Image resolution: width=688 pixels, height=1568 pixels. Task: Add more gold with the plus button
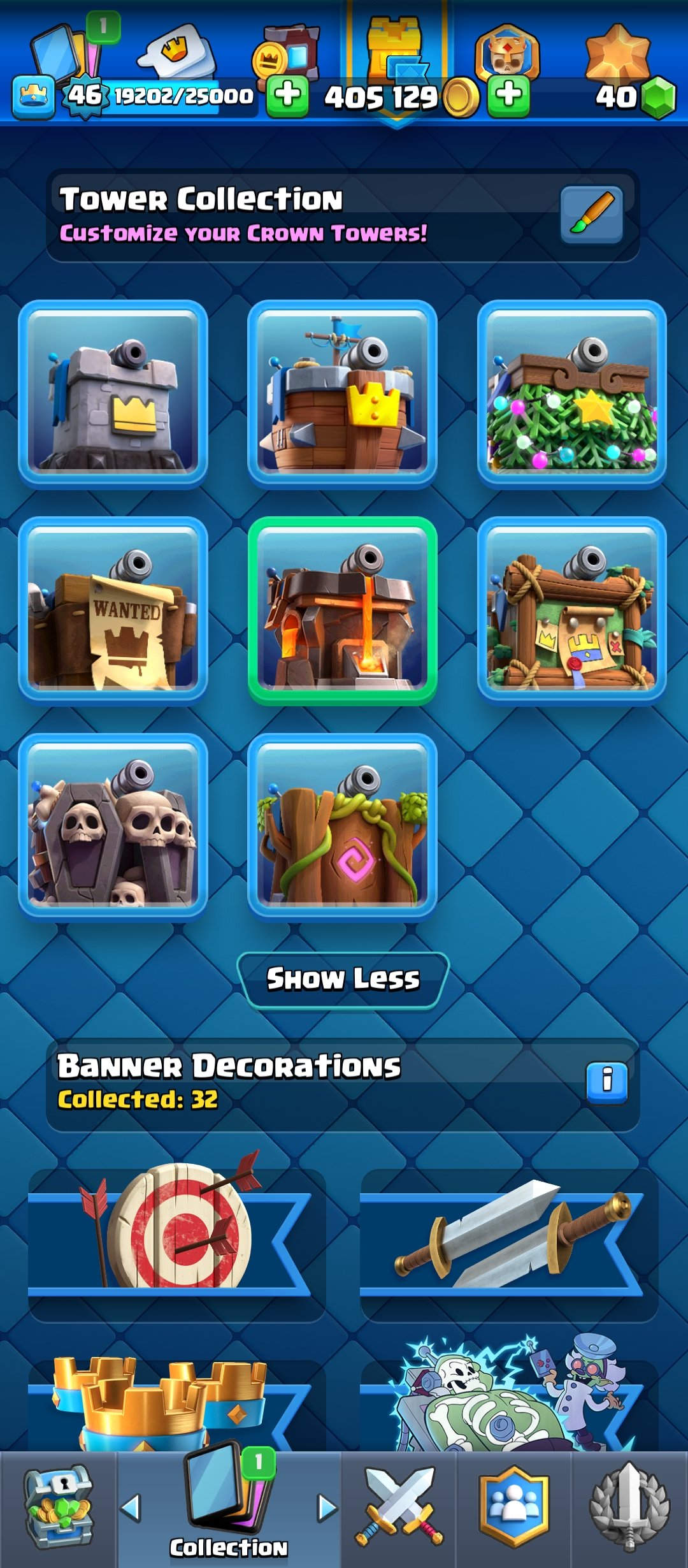(508, 97)
